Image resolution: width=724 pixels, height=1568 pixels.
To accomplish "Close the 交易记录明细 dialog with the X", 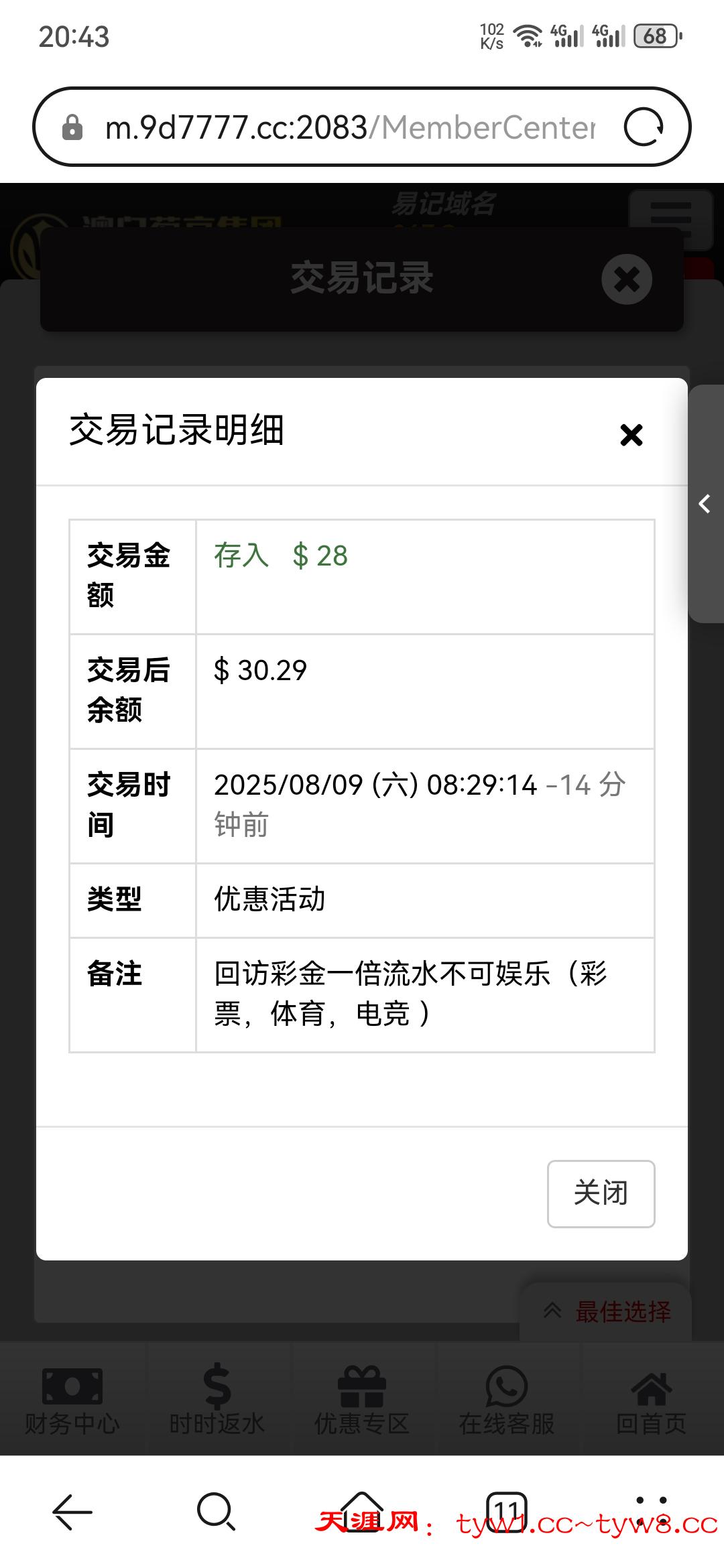I will [631, 435].
